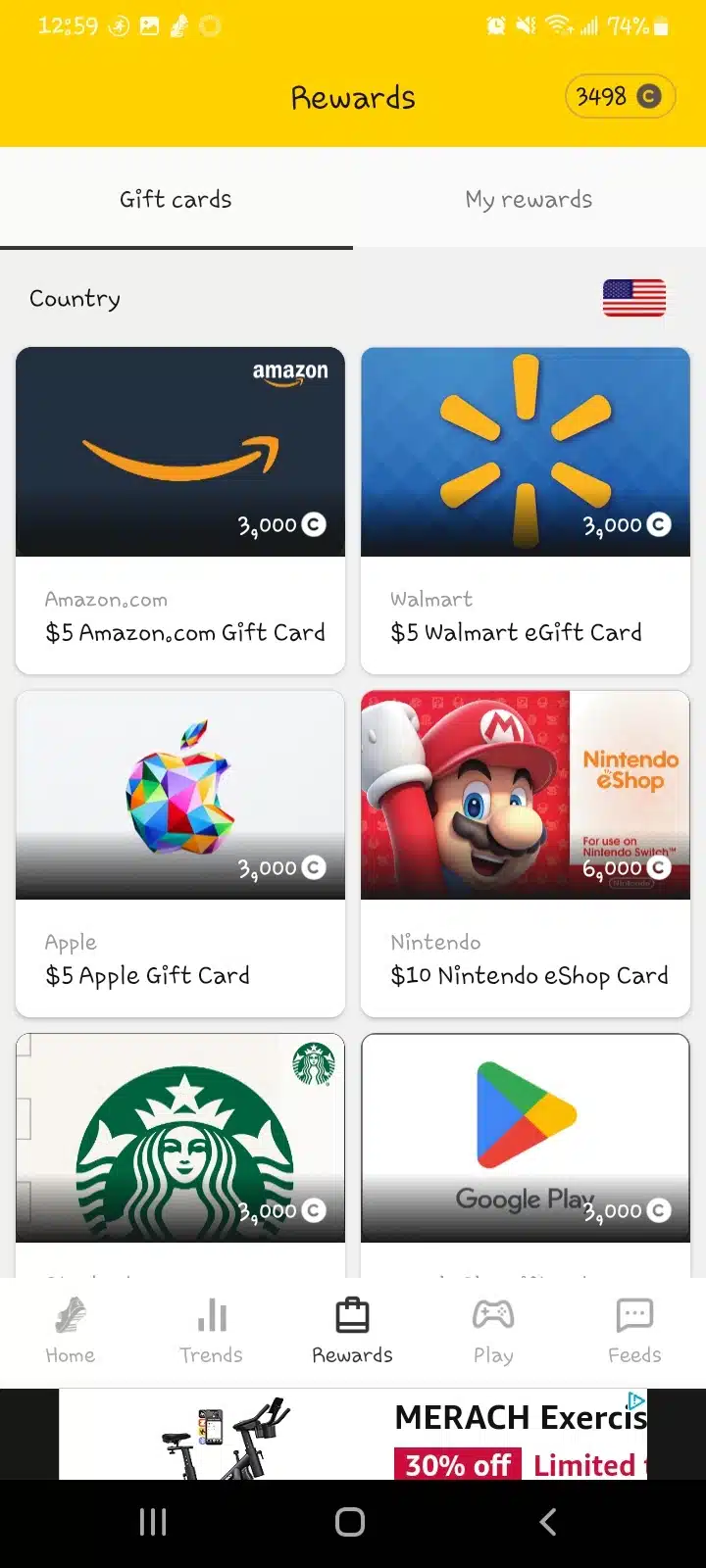The height and width of the screenshot is (1568, 706).
Task: Open the $5 Walmart eGift Card
Action: (526, 510)
